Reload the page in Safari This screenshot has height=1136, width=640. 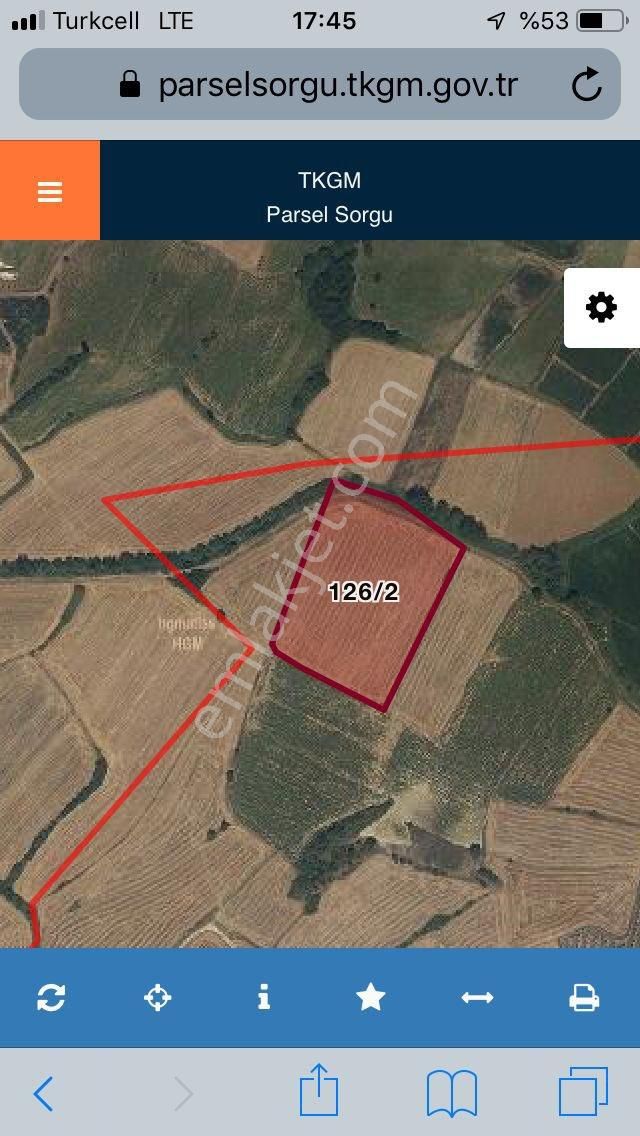(x=587, y=85)
